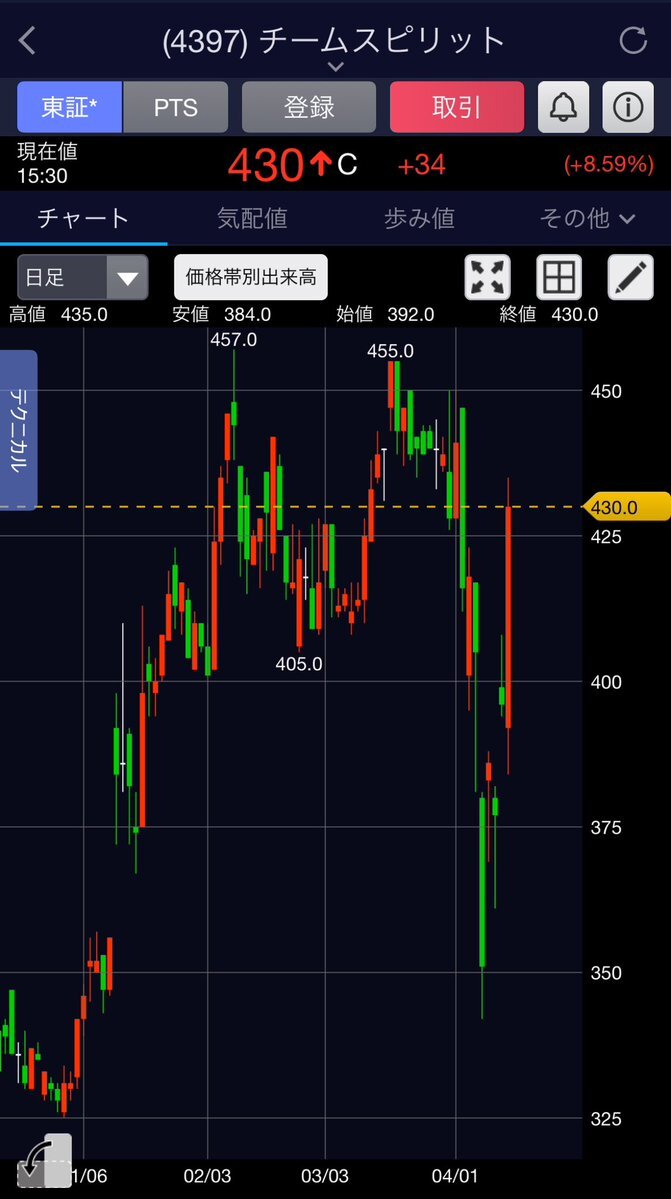Open the chart drawing pencil tool
Image resolution: width=671 pixels, height=1199 pixels.
coord(631,277)
